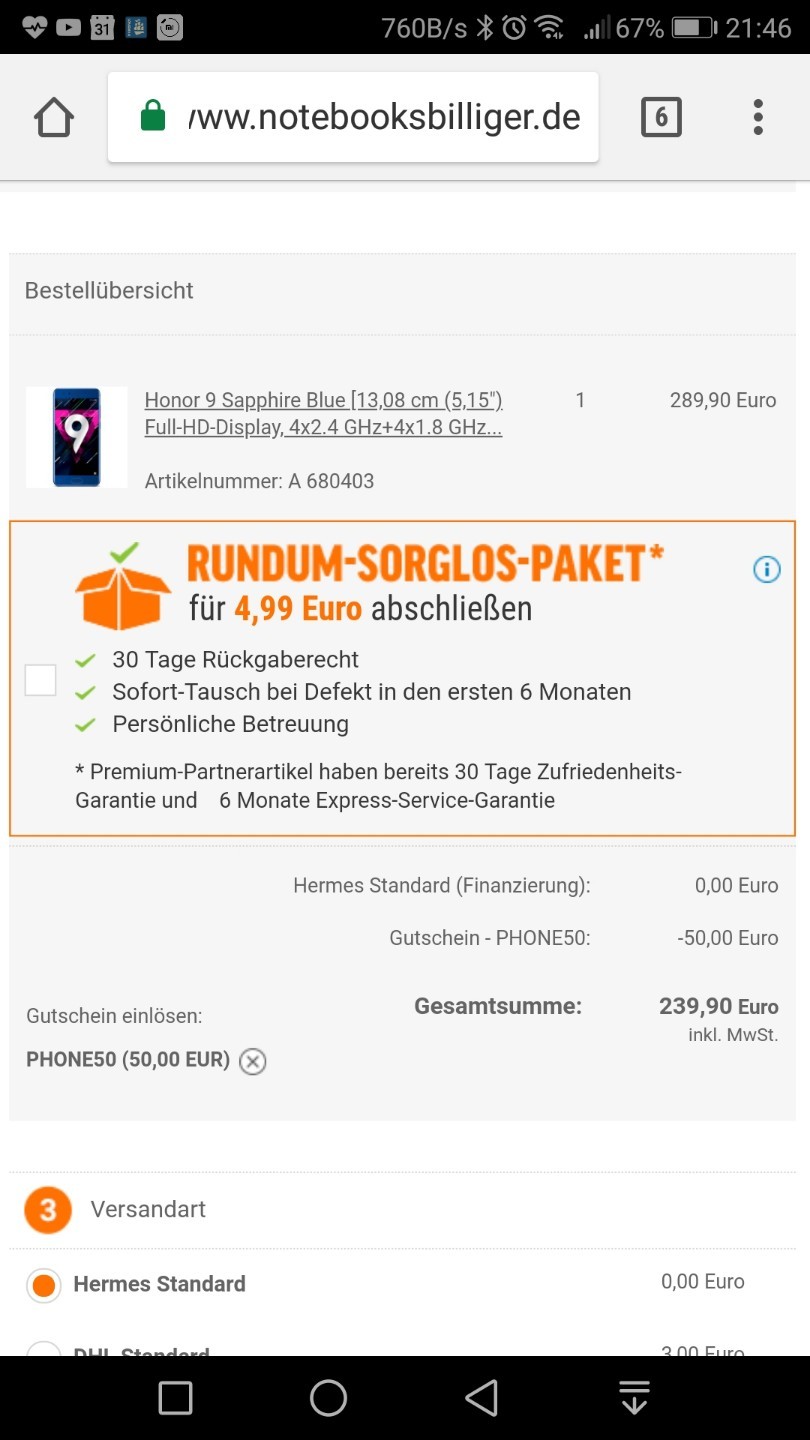Select Hermes Standard shipping
810x1440 pixels.
coord(44,1285)
